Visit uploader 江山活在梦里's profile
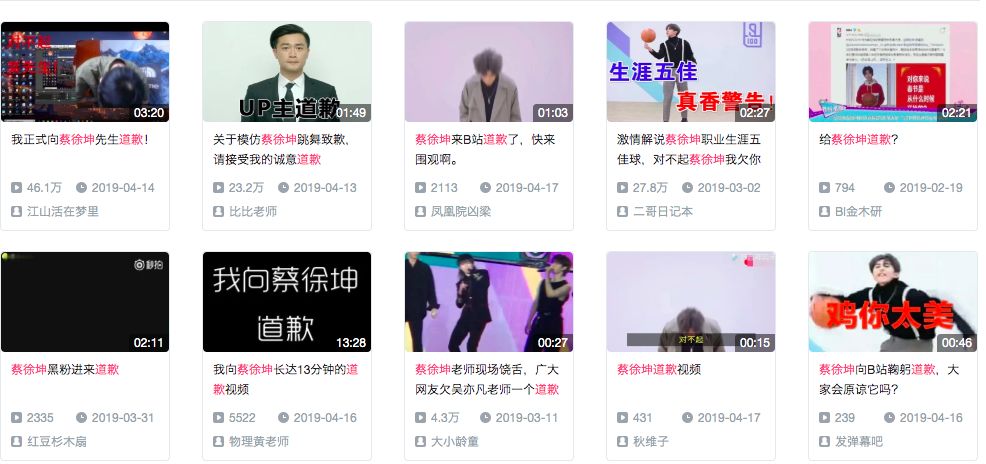 tap(63, 211)
